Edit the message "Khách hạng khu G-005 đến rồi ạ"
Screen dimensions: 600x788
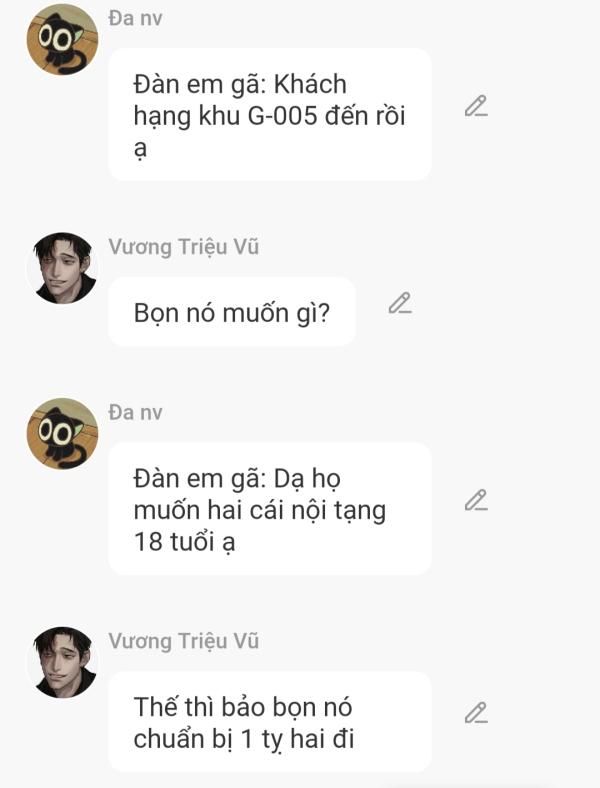point(476,106)
